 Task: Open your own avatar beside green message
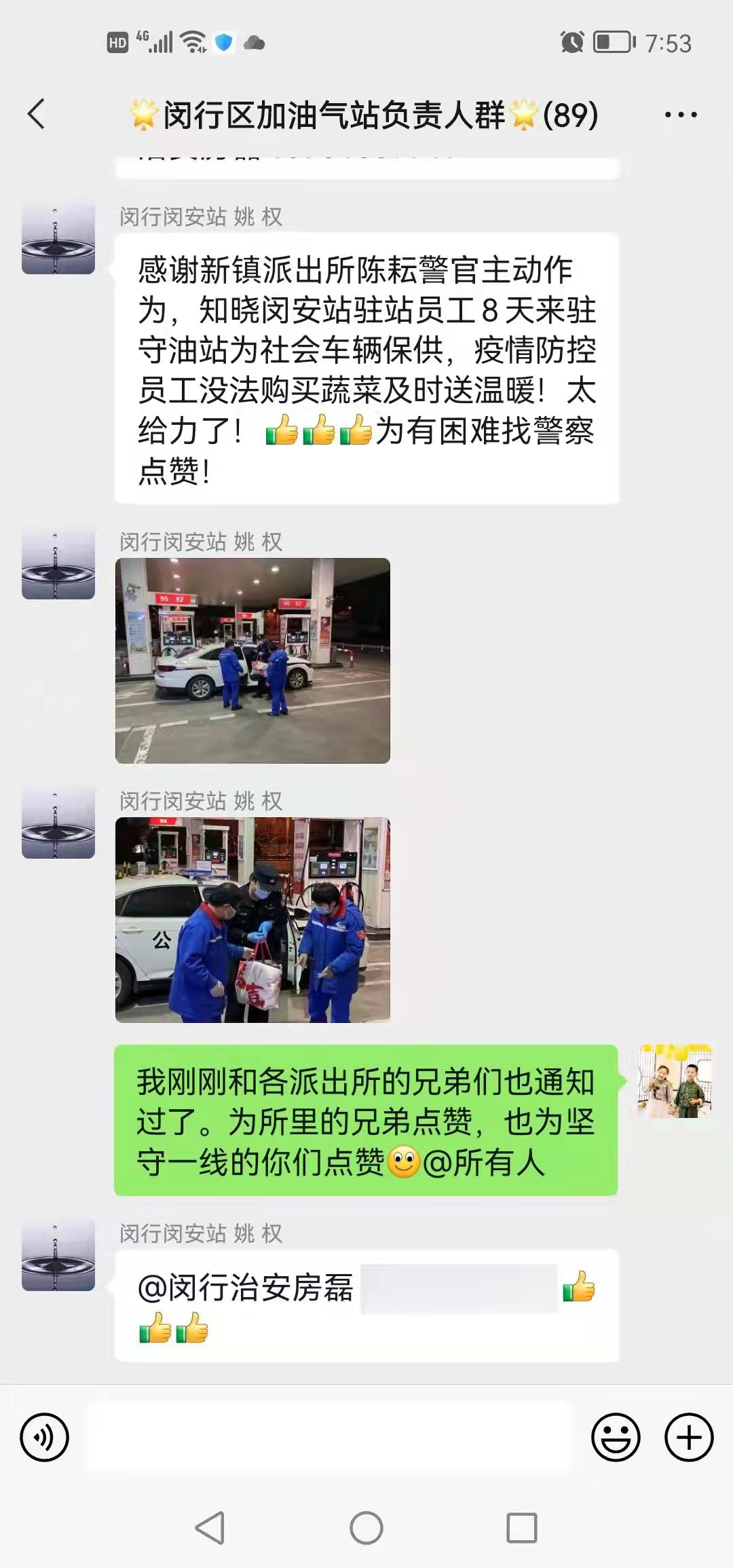point(674,1081)
